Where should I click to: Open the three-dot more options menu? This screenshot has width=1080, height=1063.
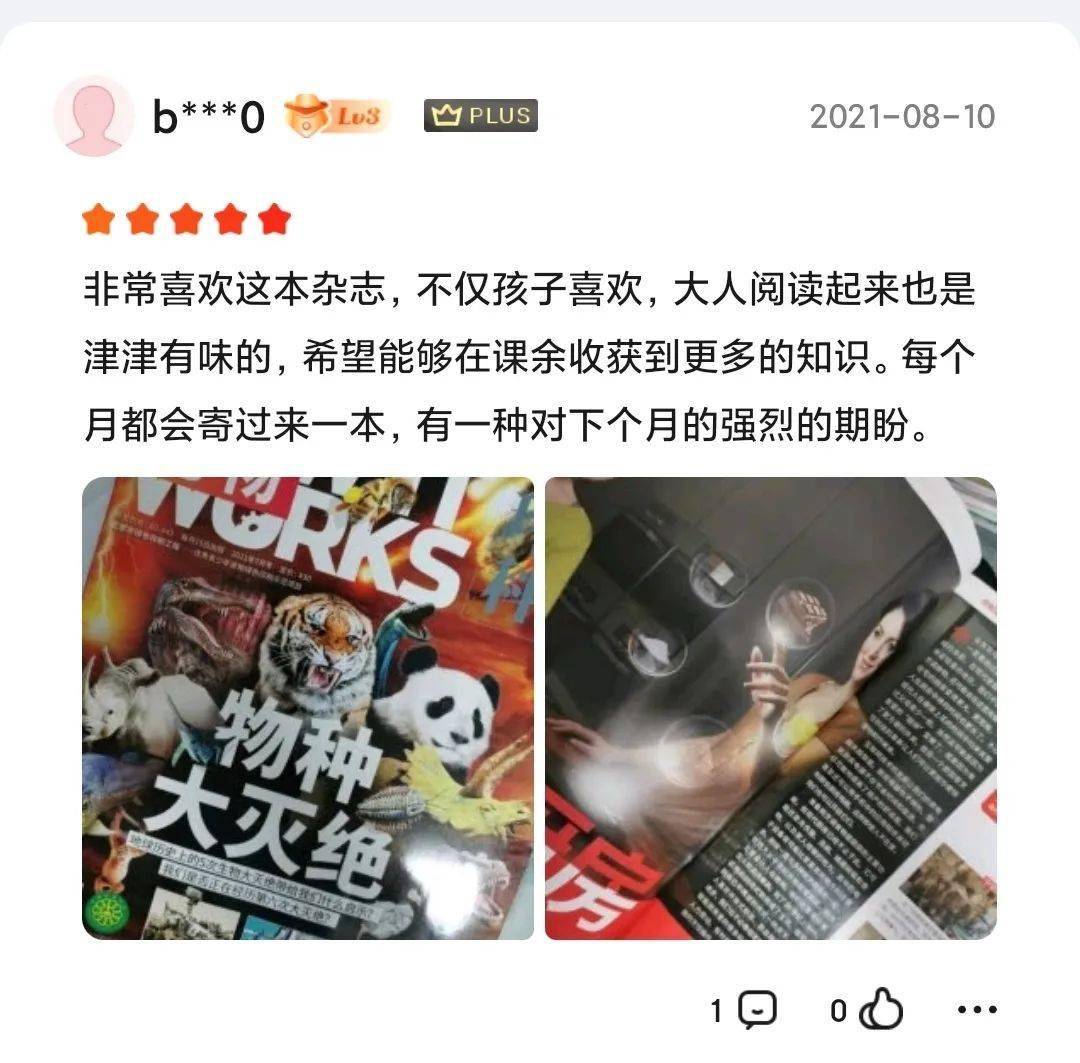[976, 1010]
